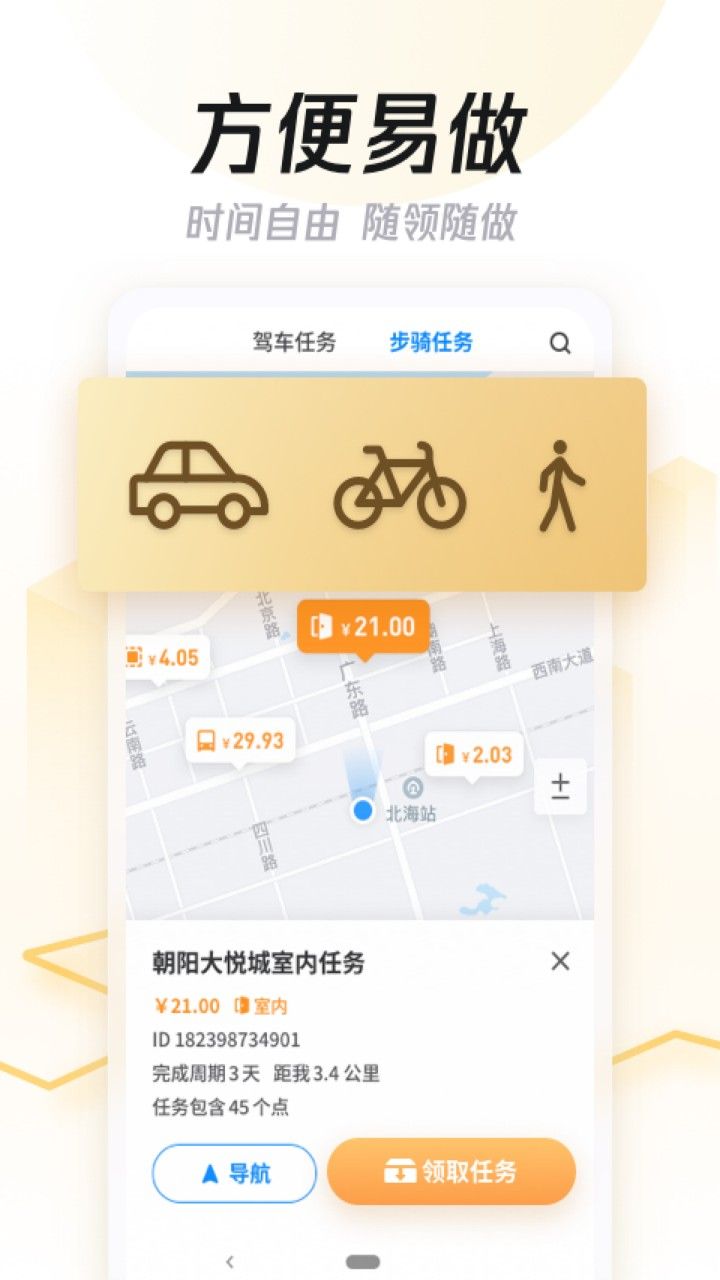Close the 朝阳大悦城室内任务 task card
This screenshot has width=720, height=1280.
[560, 960]
